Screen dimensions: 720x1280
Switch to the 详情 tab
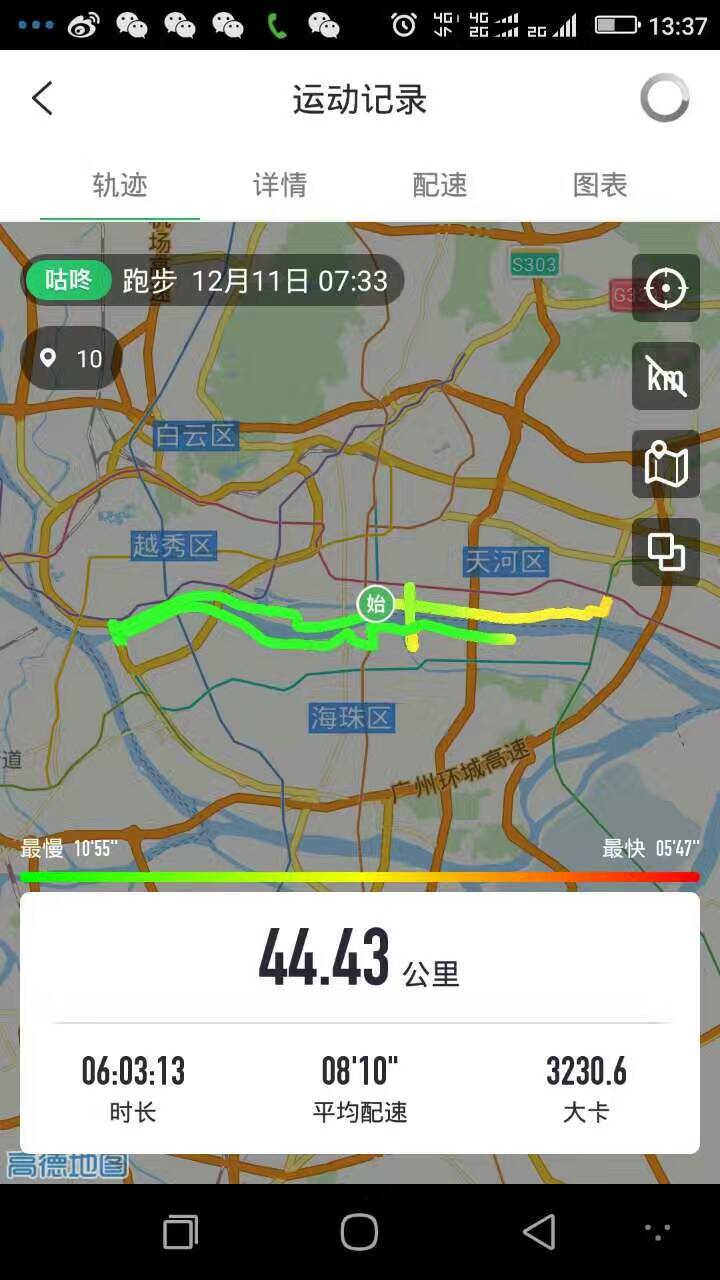pyautogui.click(x=280, y=186)
